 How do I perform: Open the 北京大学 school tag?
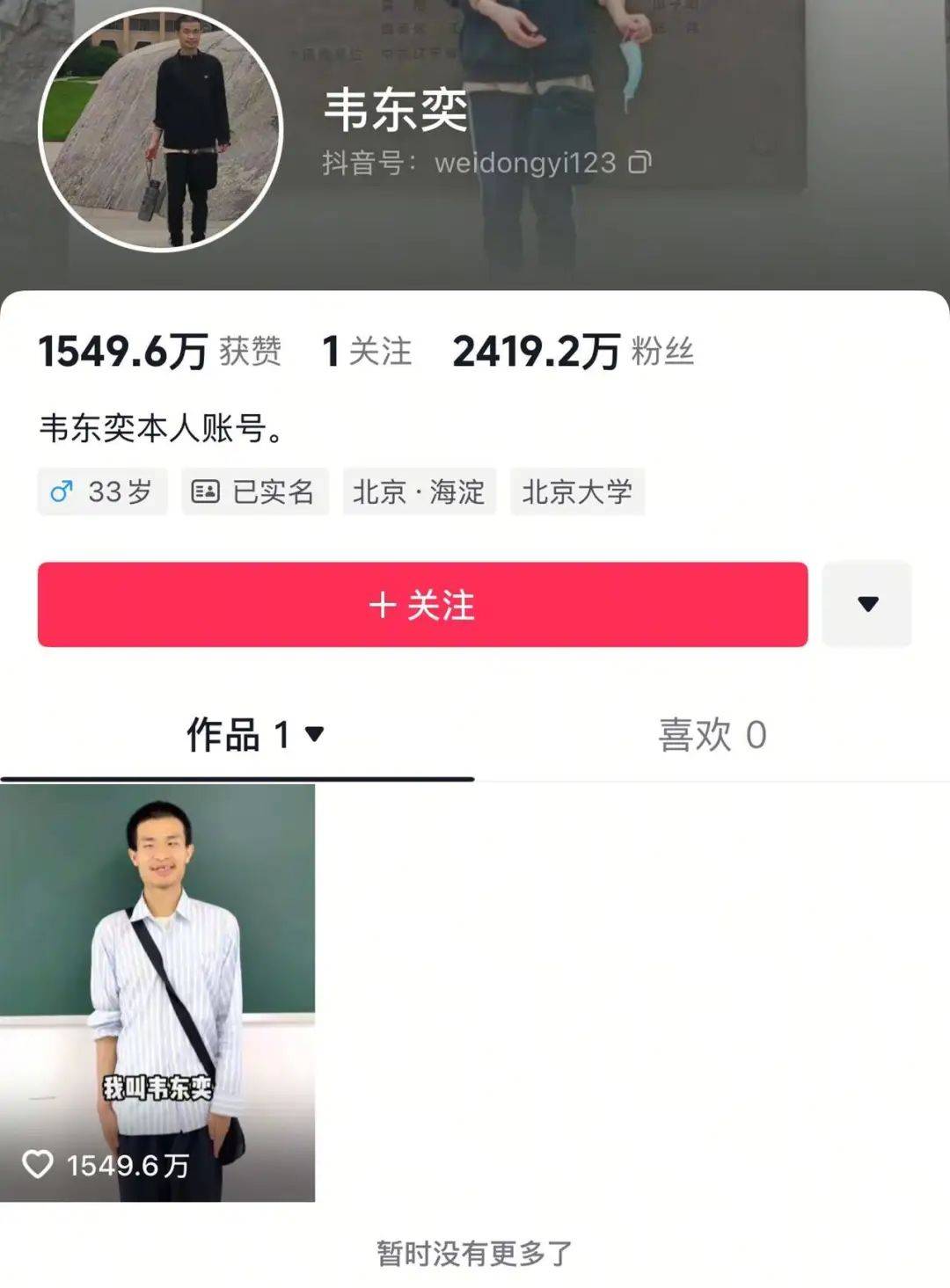(577, 491)
